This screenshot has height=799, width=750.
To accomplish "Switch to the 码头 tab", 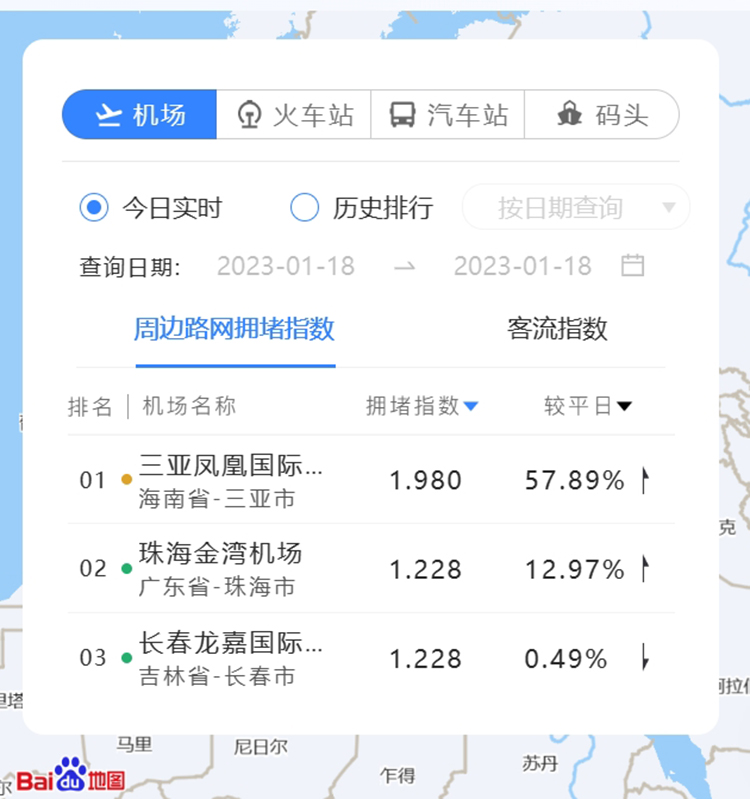I will click(602, 115).
